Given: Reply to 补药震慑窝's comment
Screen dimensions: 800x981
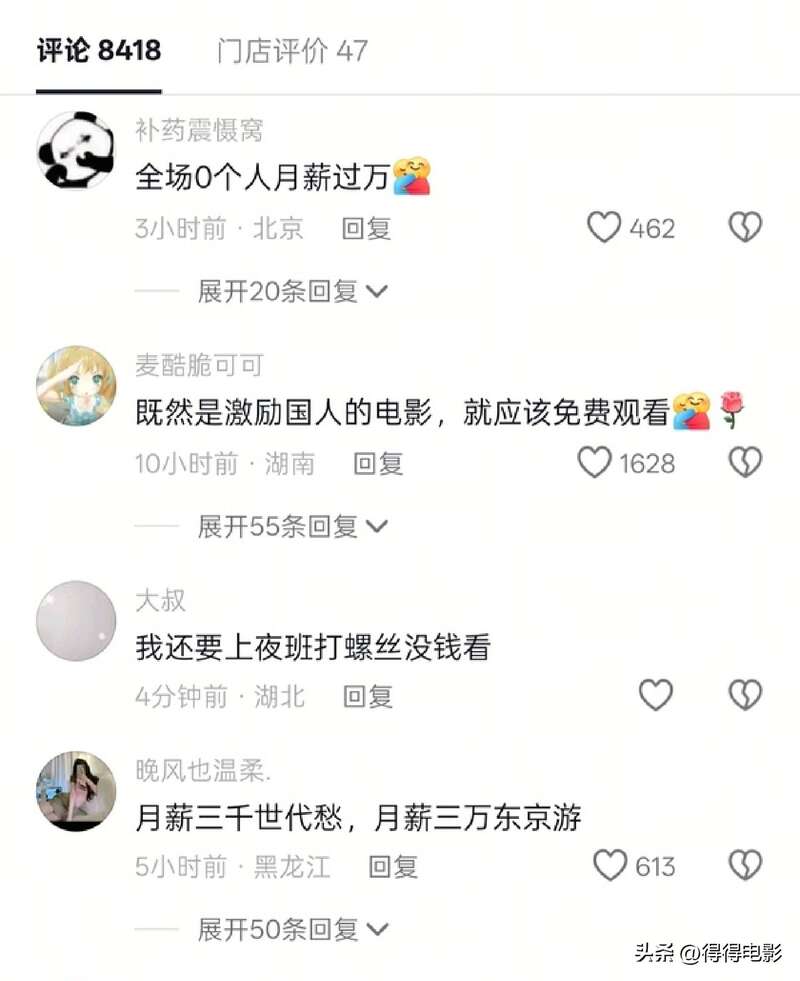Looking at the screenshot, I should (366, 228).
